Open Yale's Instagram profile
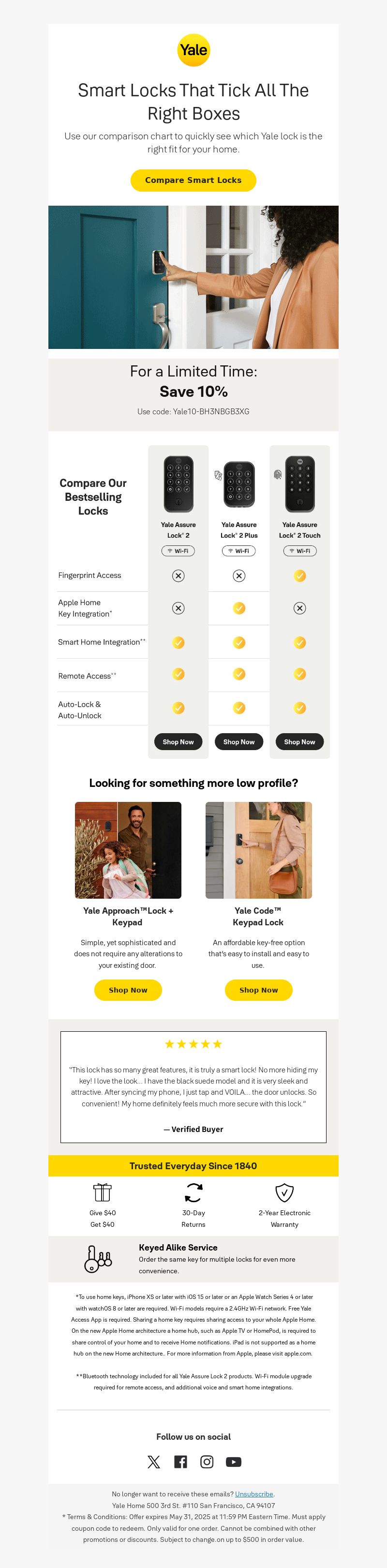This screenshot has height=1568, width=387. 207,1462
